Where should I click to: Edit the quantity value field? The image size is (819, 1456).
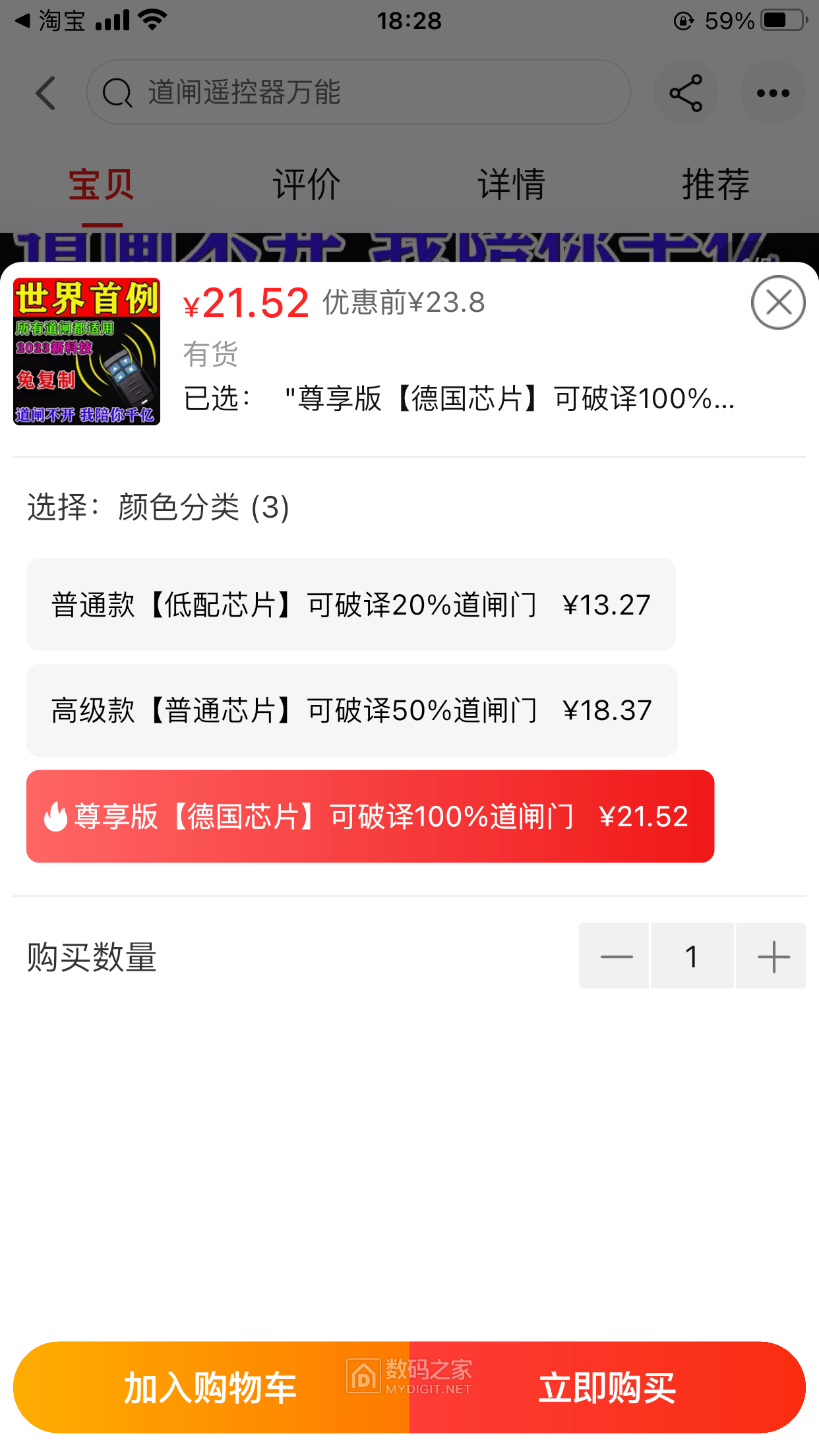click(692, 956)
